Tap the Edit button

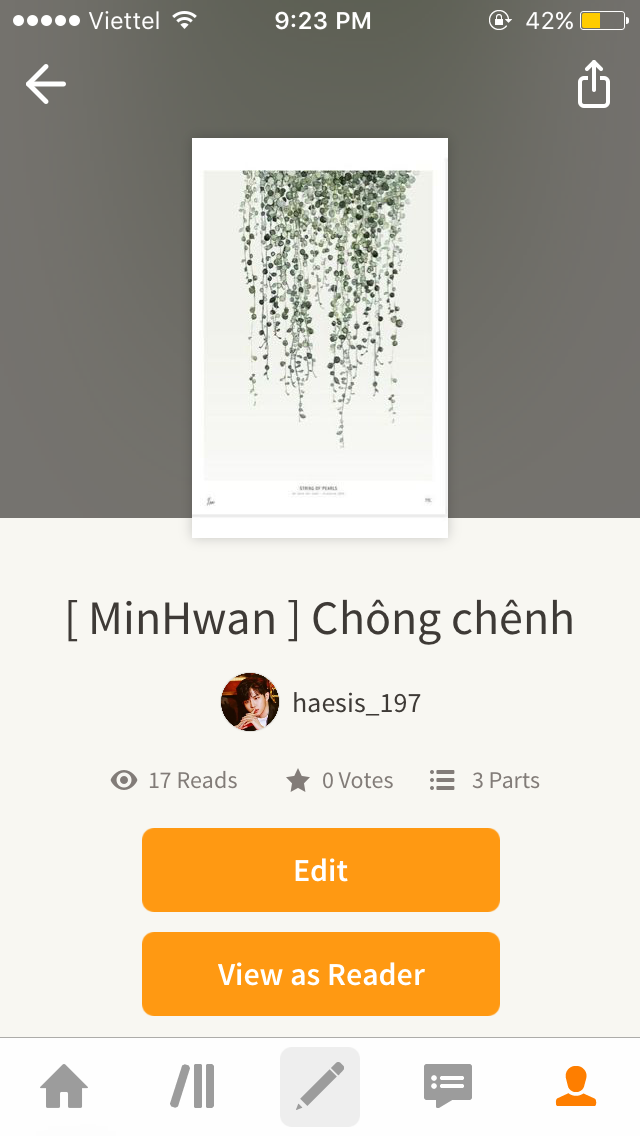(320, 870)
